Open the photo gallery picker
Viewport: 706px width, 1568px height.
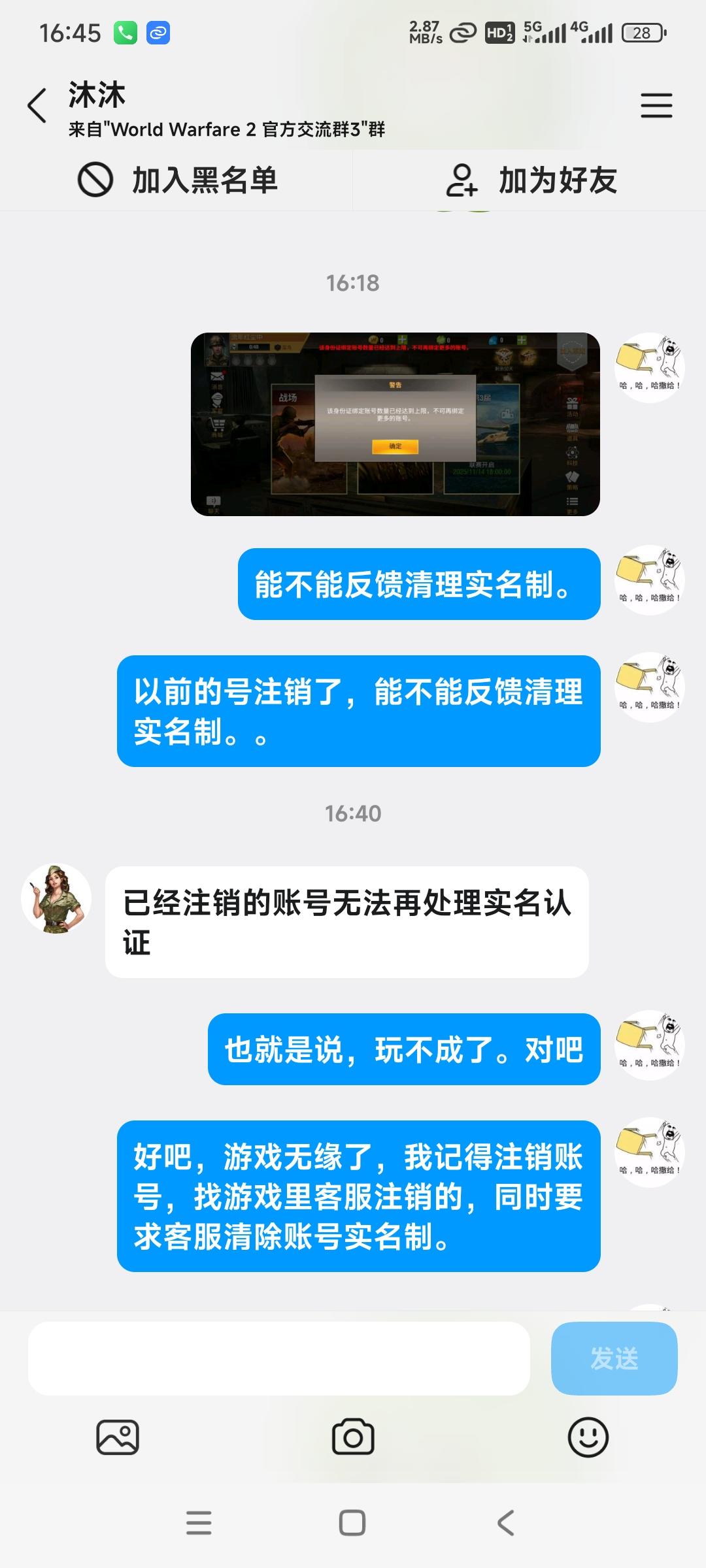118,1437
